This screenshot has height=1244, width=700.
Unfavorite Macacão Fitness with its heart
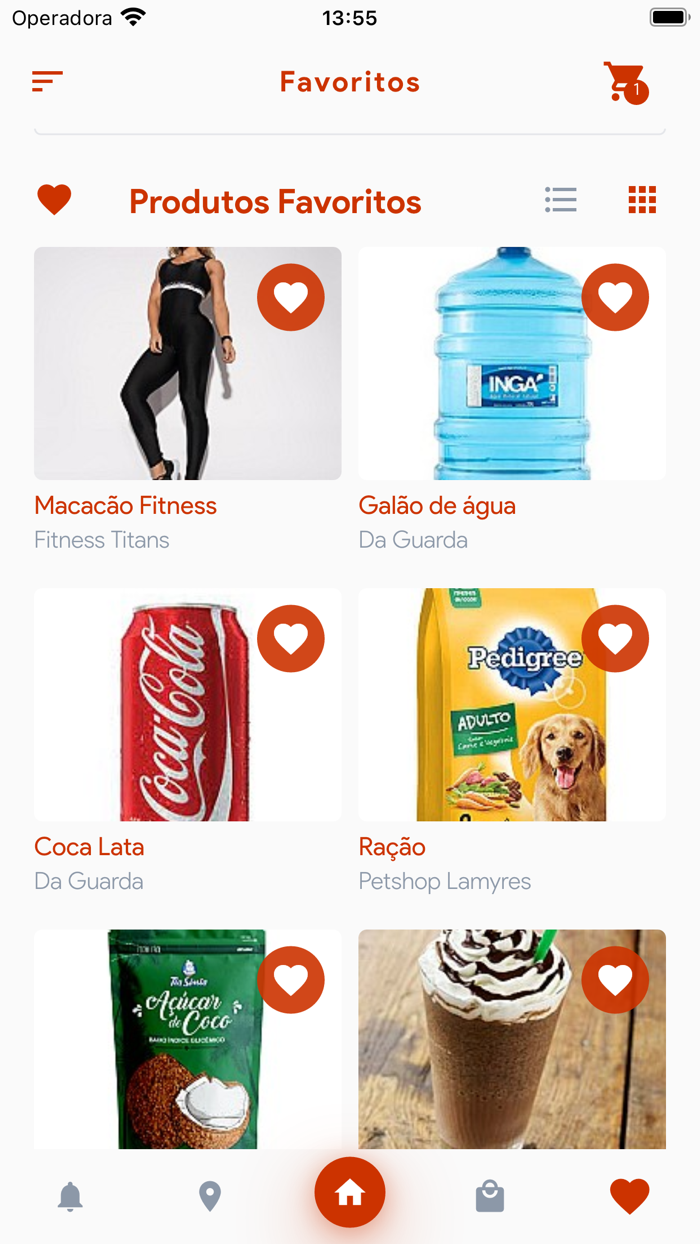pos(291,297)
